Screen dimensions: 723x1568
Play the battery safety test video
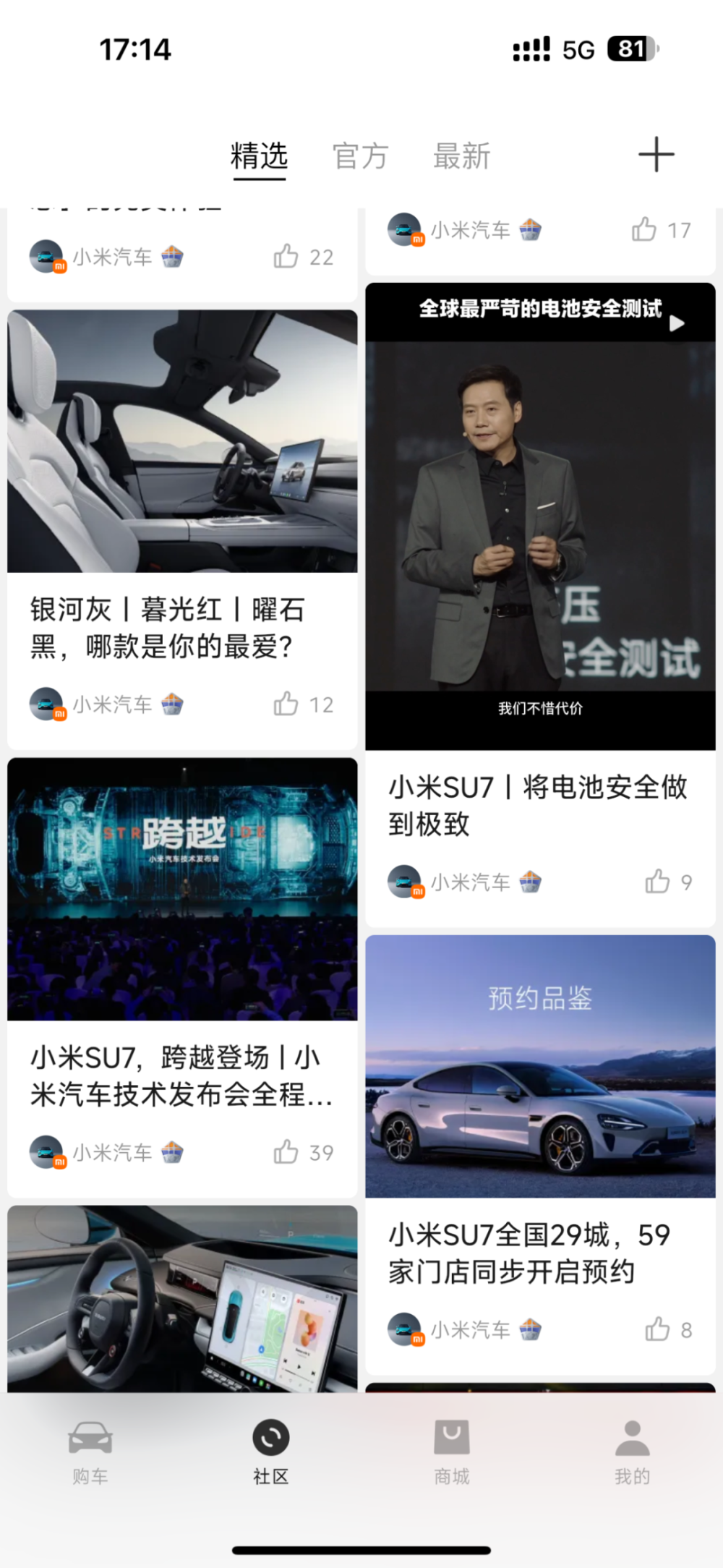click(x=677, y=323)
